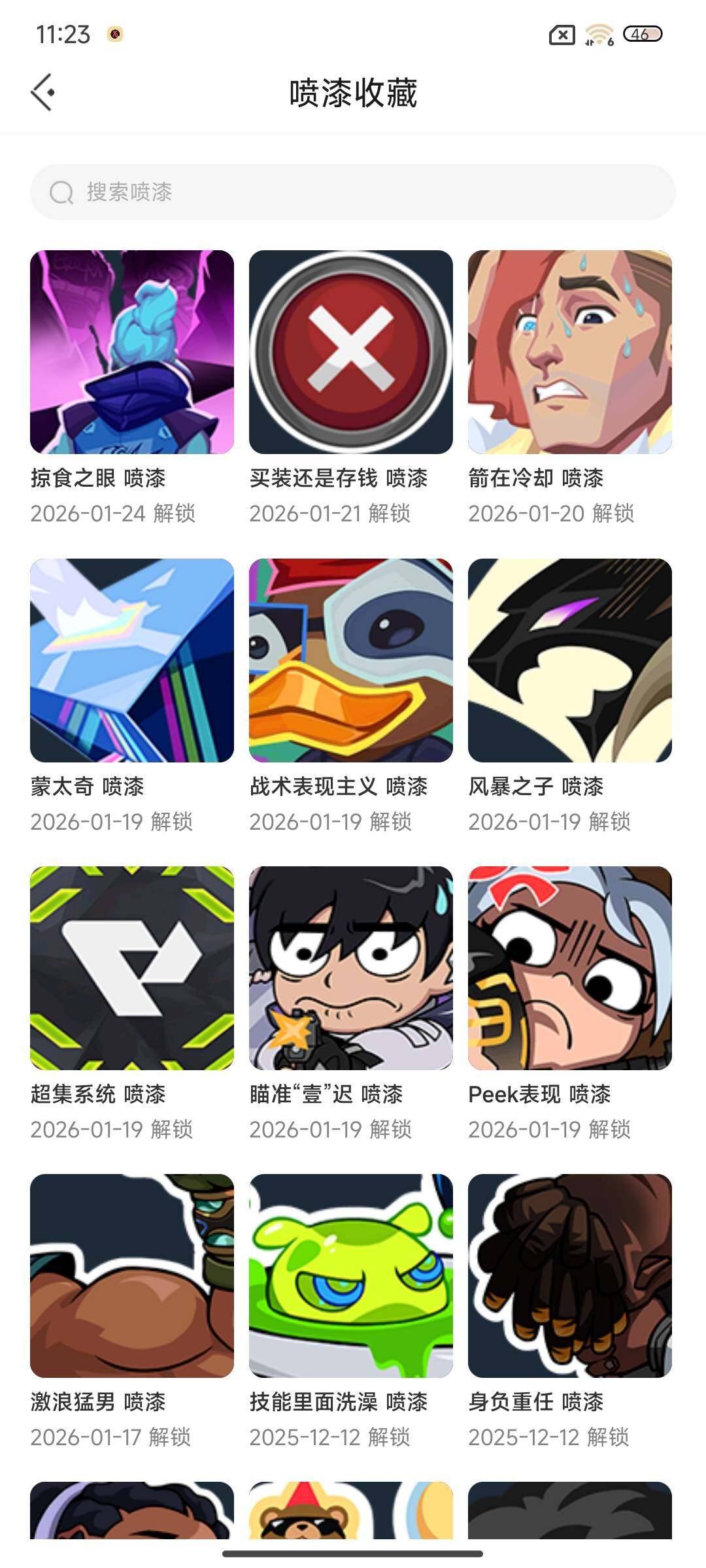Tap the 搜索喷漆 search field
The width and height of the screenshot is (706, 1568).
[353, 192]
